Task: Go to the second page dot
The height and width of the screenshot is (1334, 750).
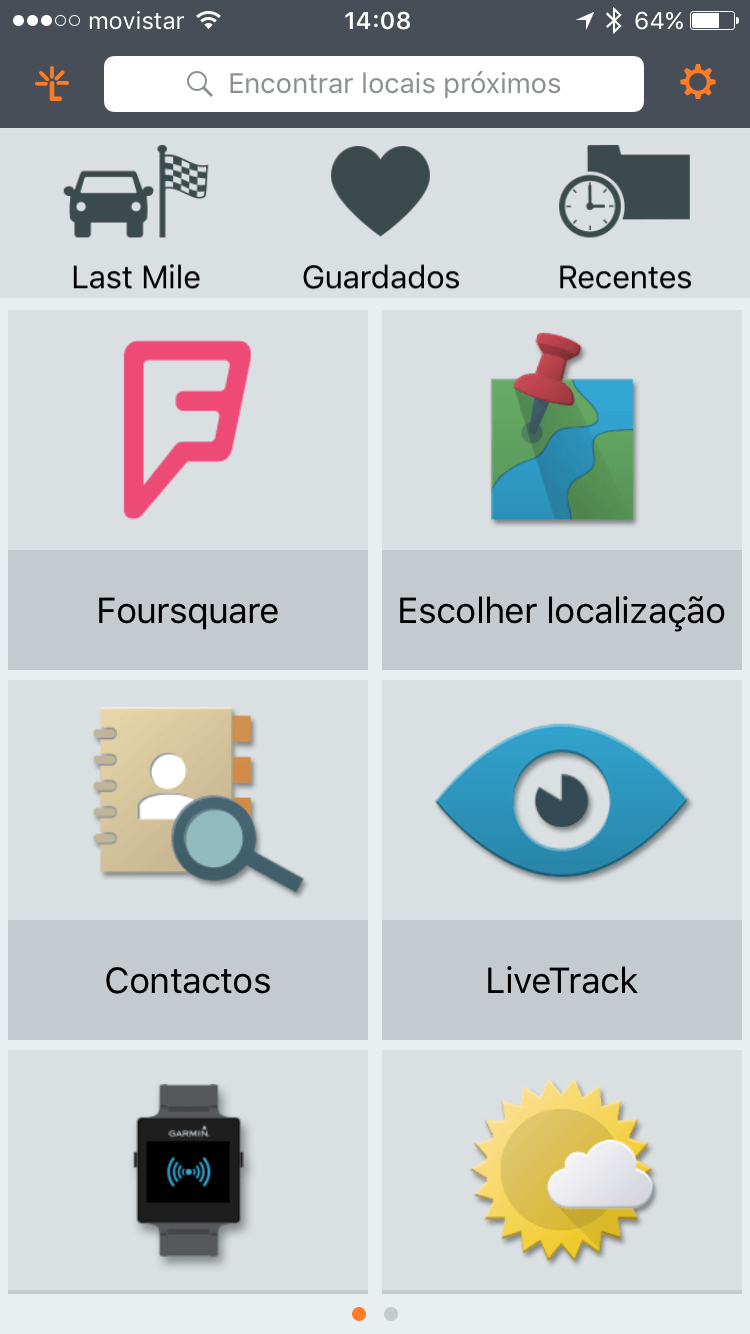Action: [x=391, y=1314]
